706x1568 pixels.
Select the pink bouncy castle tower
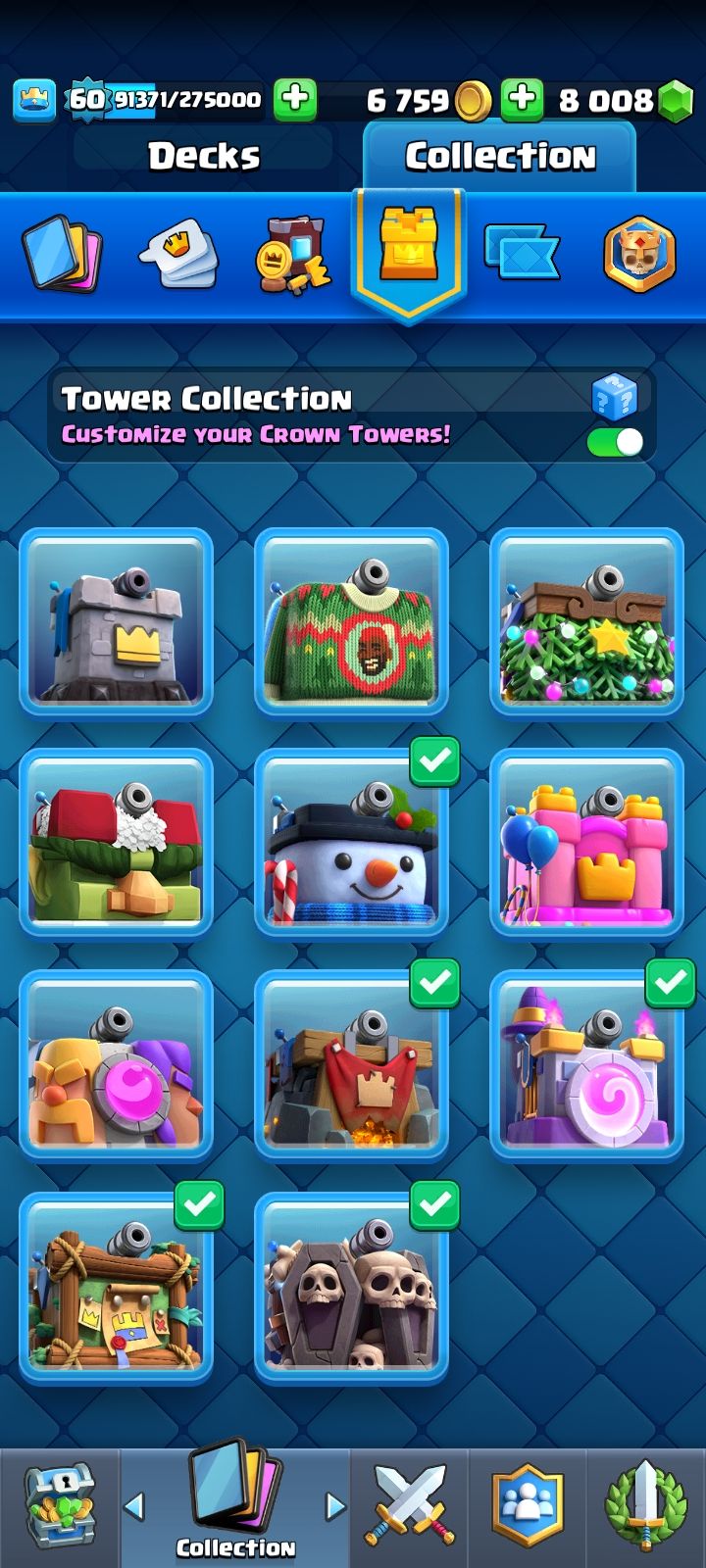(x=586, y=843)
